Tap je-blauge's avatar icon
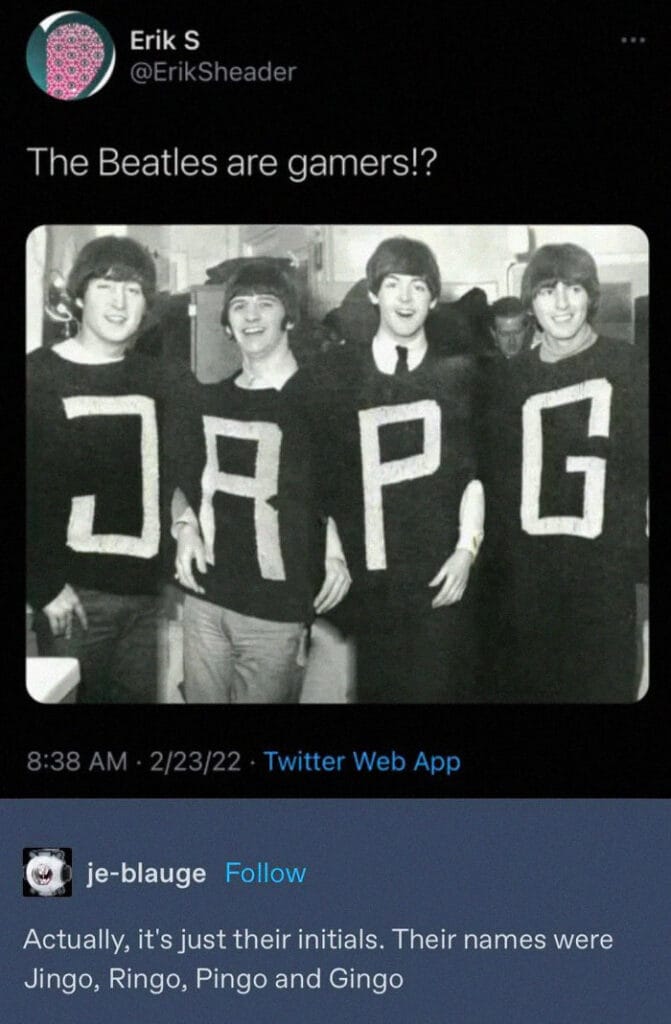This screenshot has width=671, height=1024. (x=48, y=873)
